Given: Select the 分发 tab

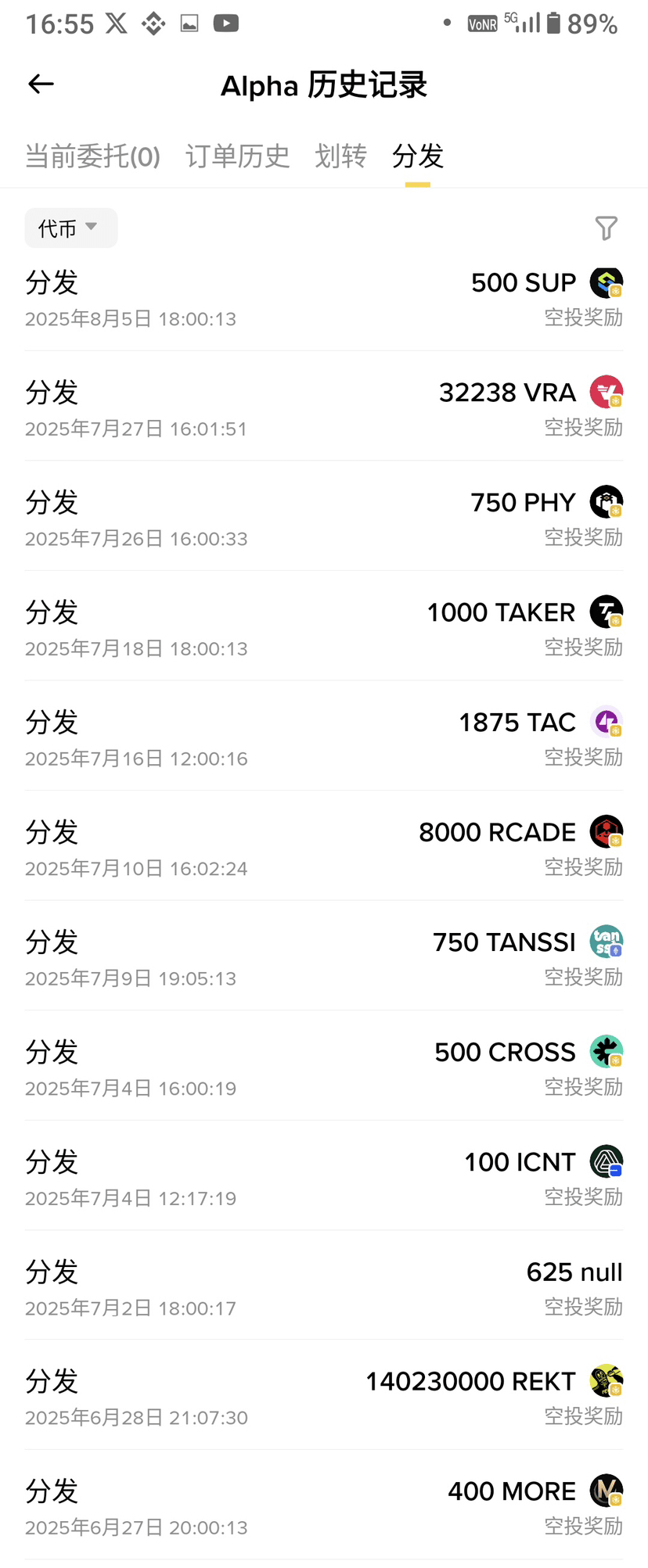Looking at the screenshot, I should (x=417, y=156).
